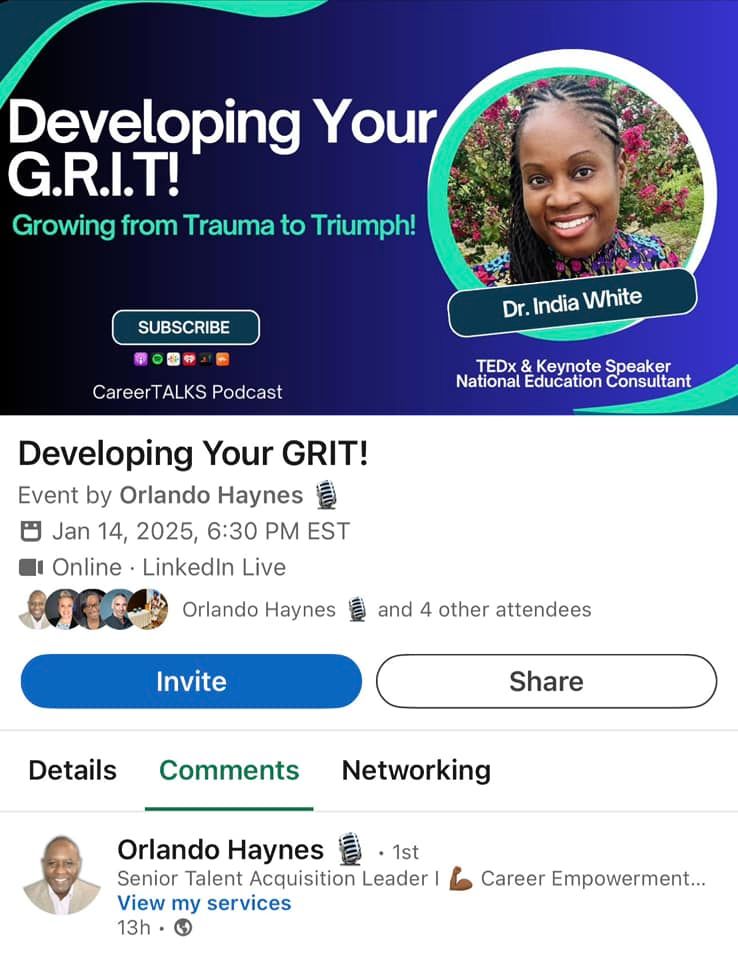Open organizer Orlando Haynes from event byline
The height and width of the screenshot is (960, 738).
tap(211, 495)
